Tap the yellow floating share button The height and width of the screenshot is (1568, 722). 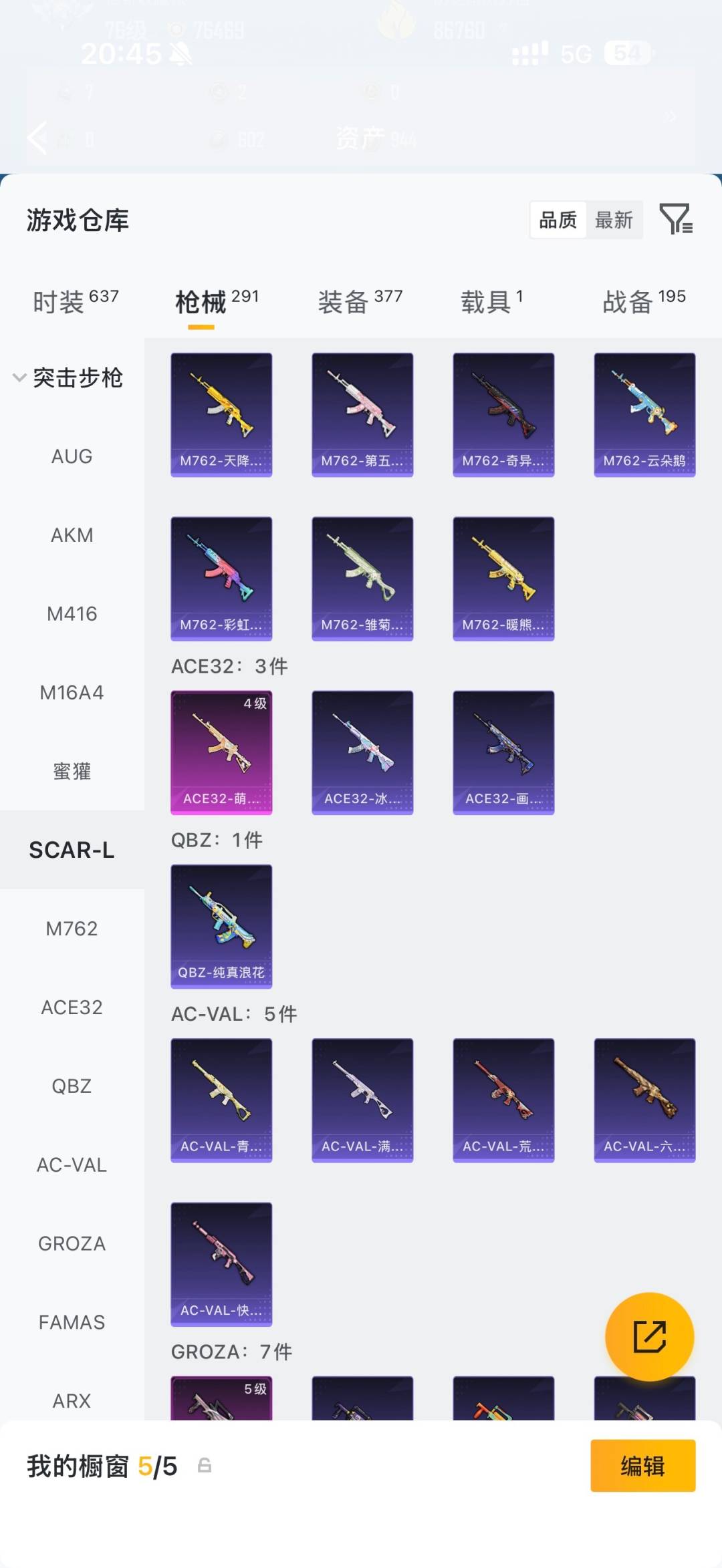pyautogui.click(x=649, y=1336)
